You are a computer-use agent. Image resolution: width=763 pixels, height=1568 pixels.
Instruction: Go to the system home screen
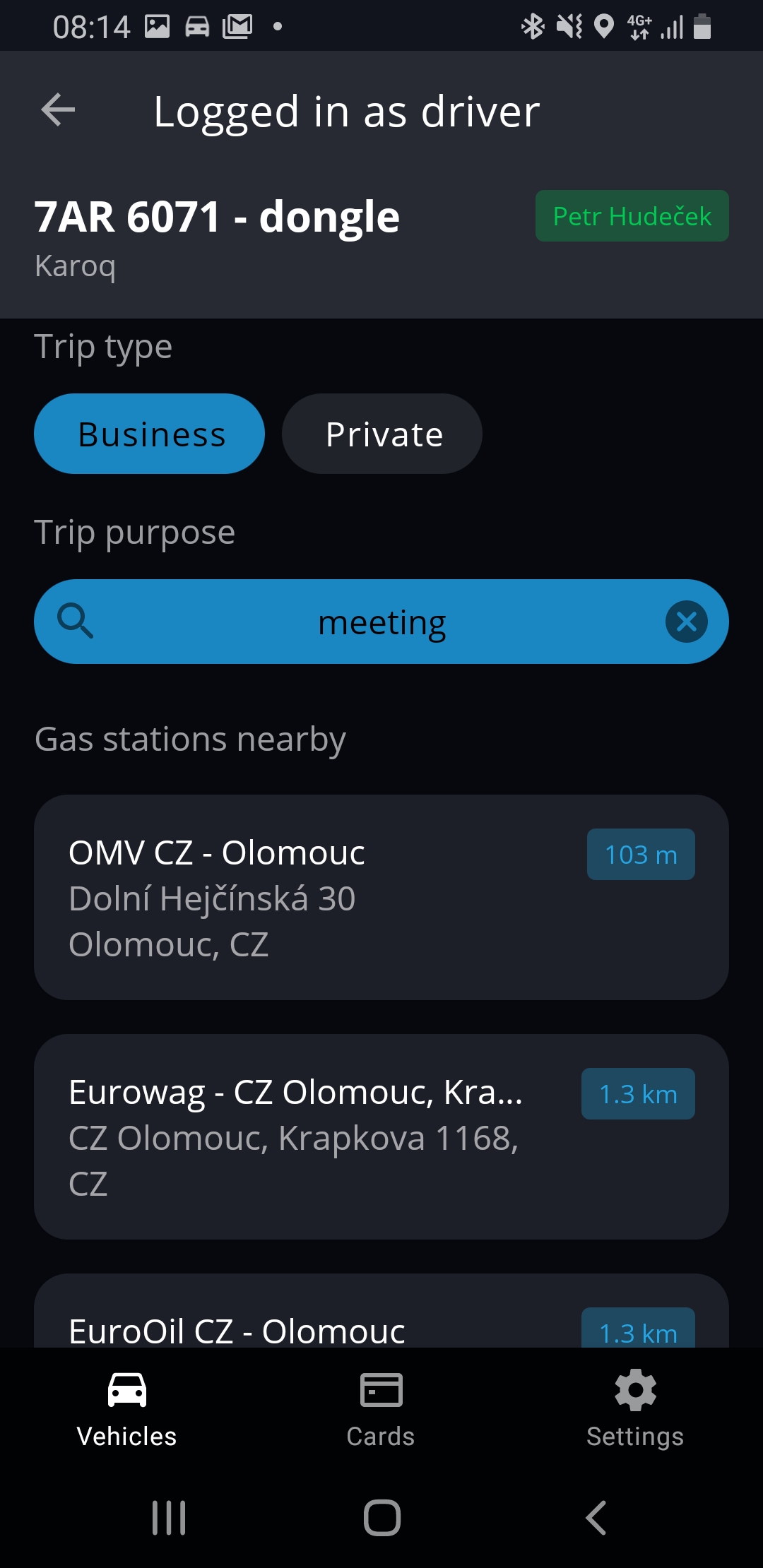click(382, 1517)
